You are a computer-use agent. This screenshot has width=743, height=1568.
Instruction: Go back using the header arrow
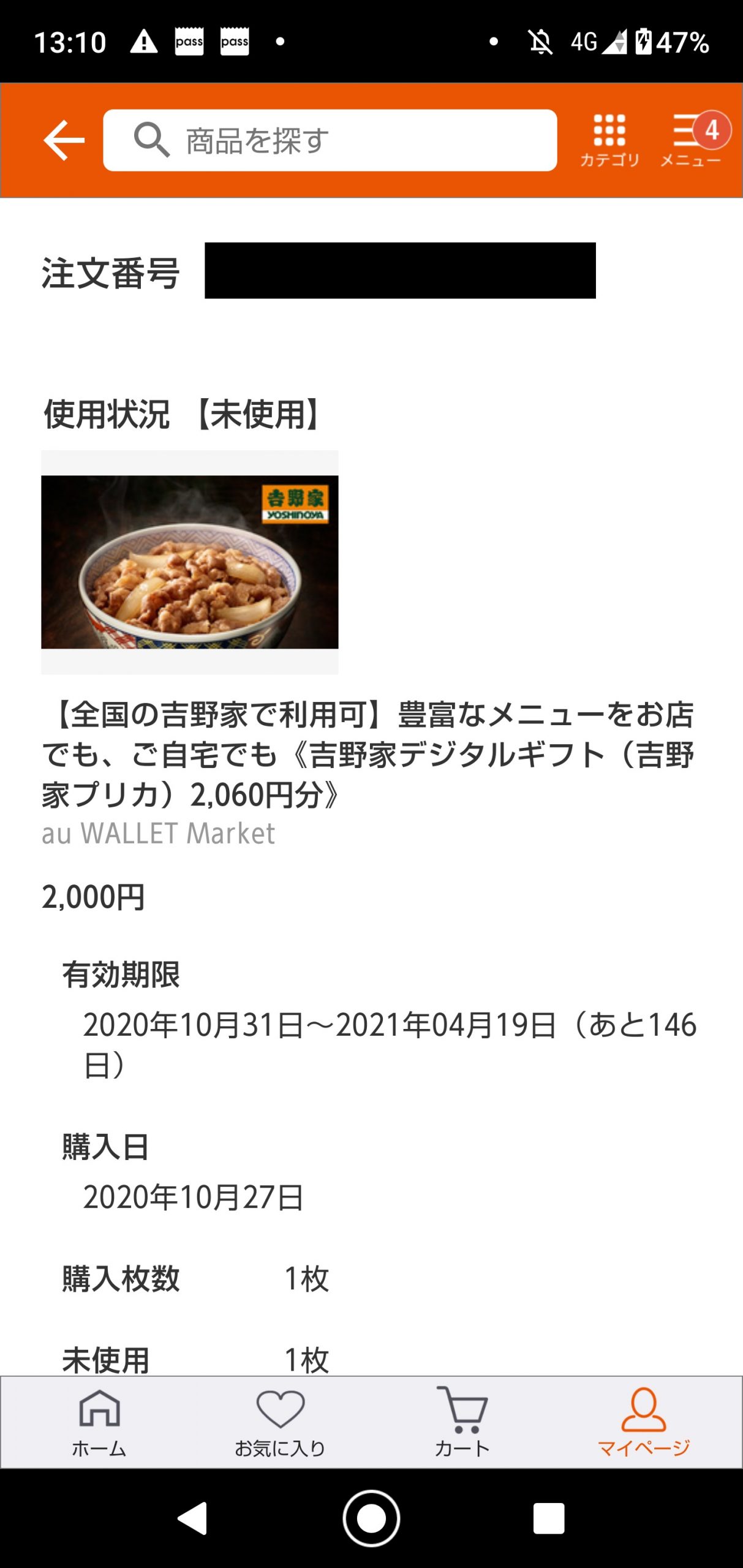click(64, 140)
